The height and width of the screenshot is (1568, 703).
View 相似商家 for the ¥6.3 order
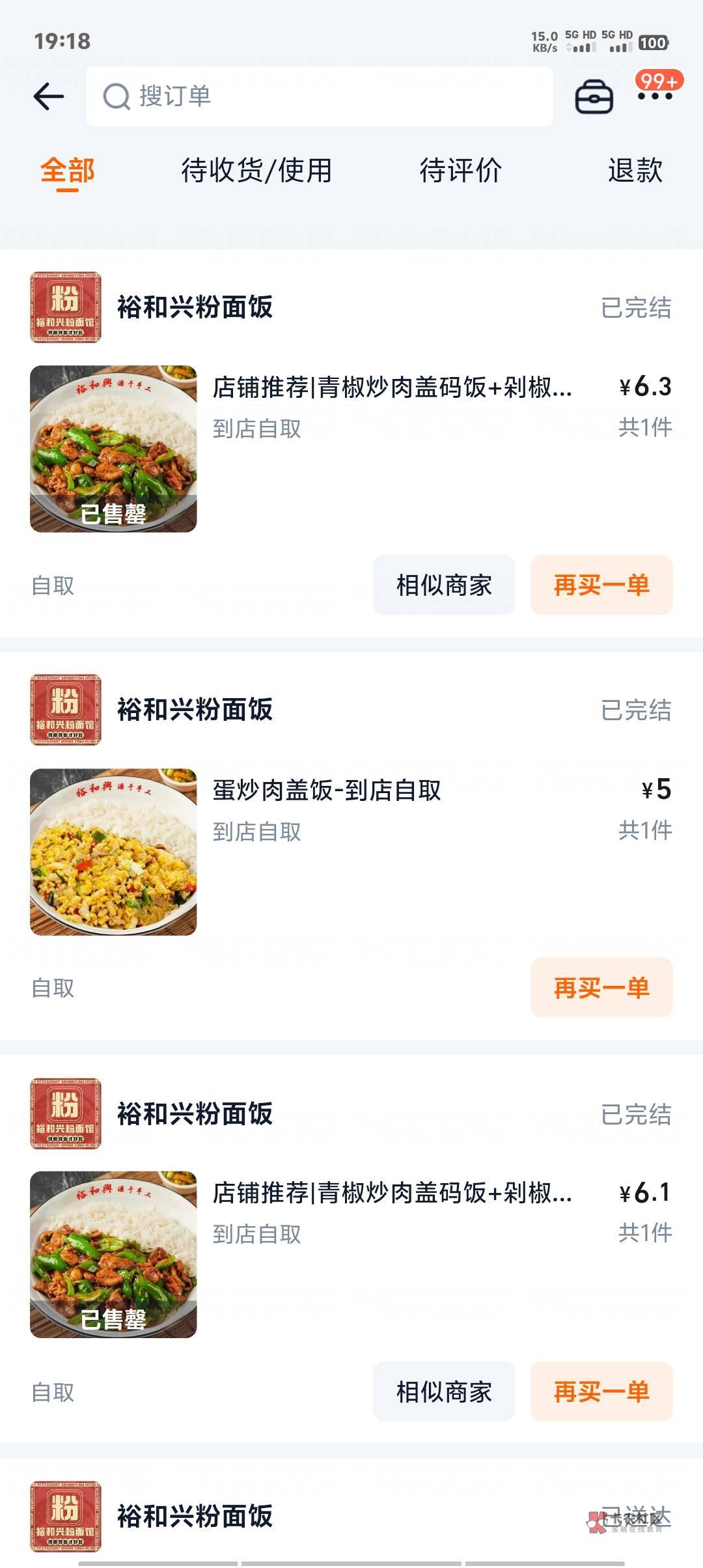444,585
